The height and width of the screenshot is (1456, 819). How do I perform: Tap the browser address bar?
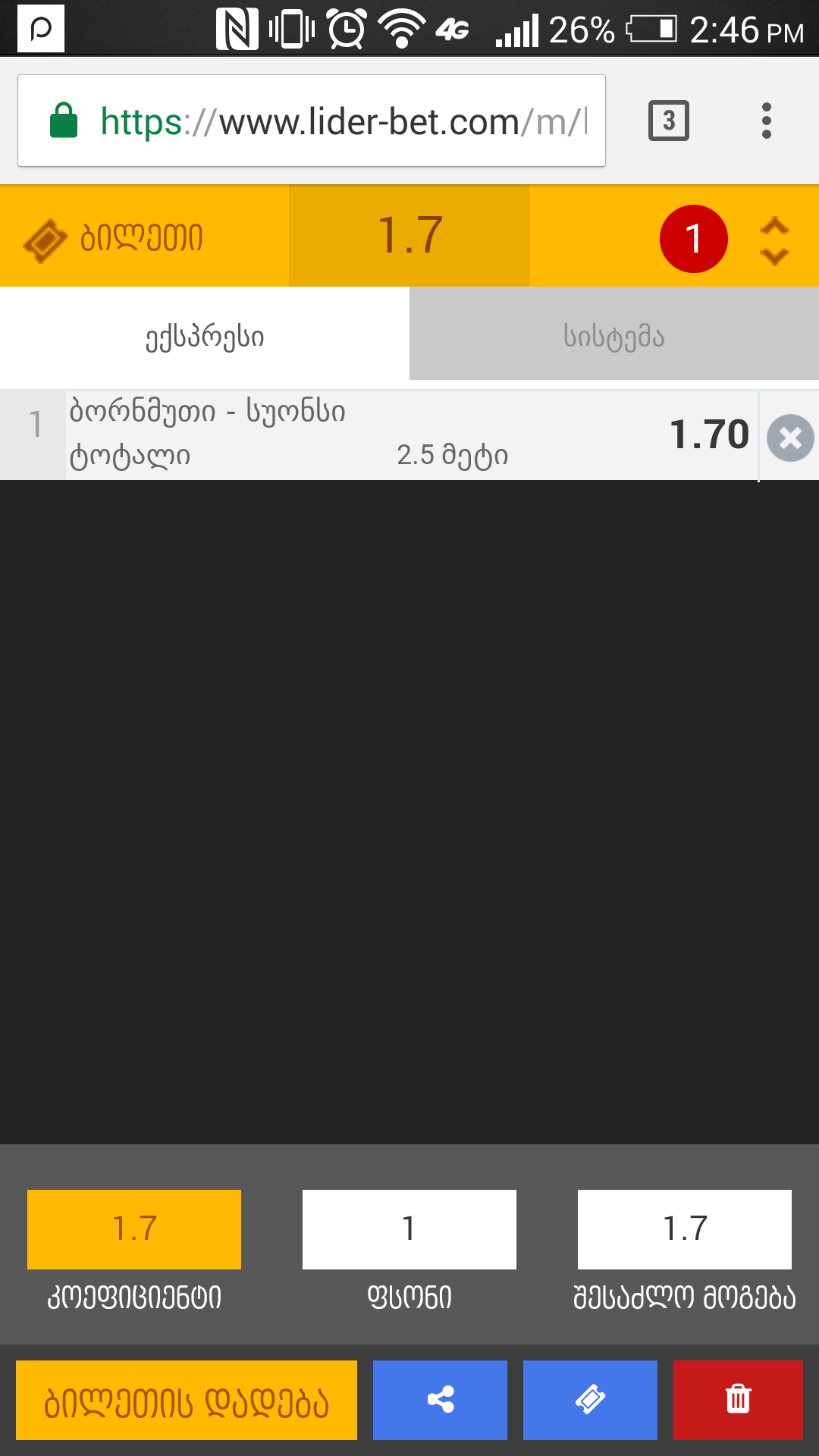pos(311,121)
